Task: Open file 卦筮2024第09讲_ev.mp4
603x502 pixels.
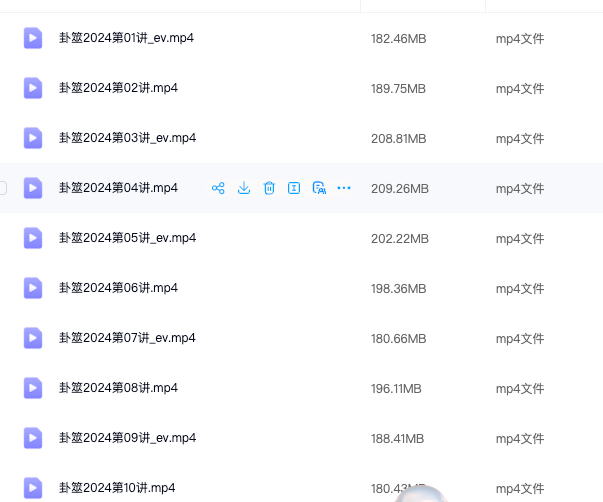Action: (126, 438)
